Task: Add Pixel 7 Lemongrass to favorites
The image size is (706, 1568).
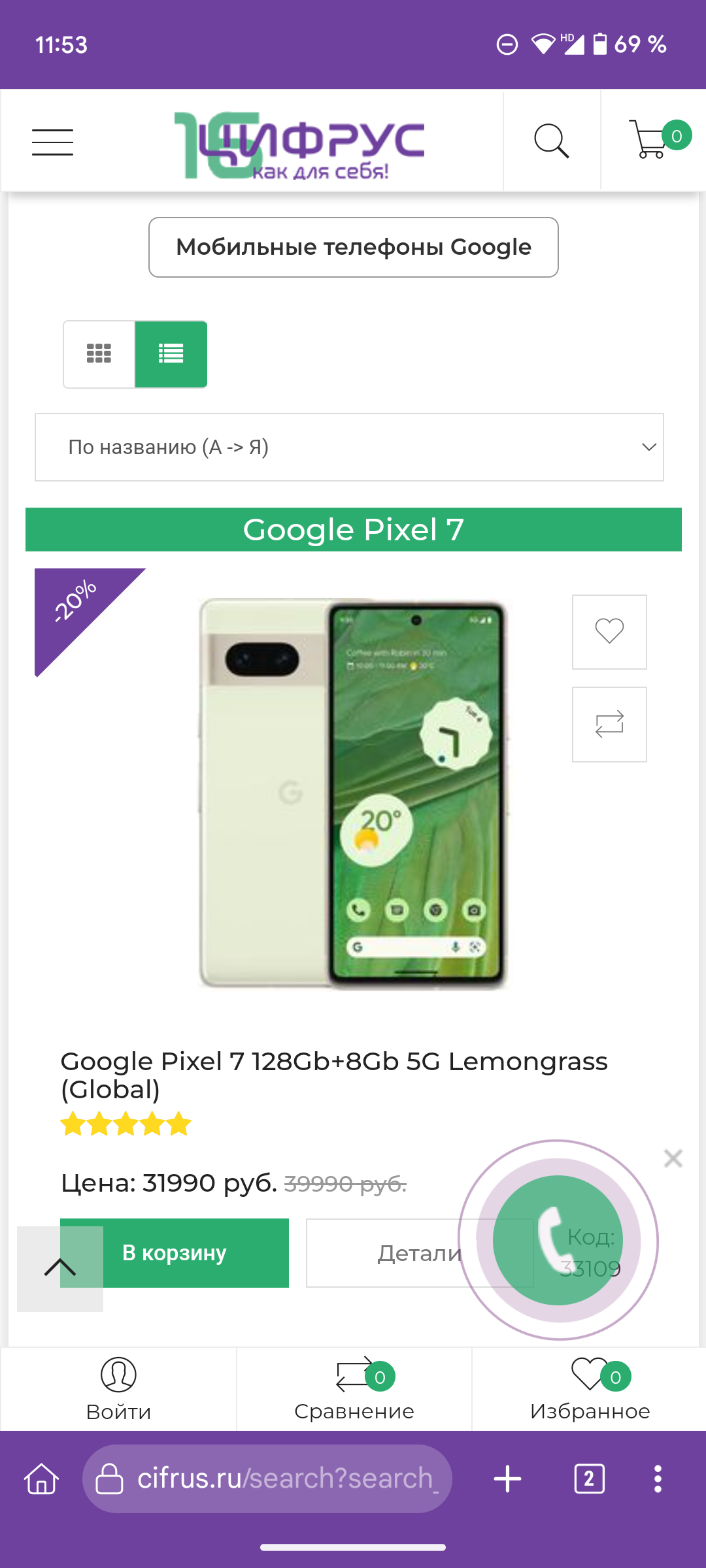Action: click(x=609, y=632)
